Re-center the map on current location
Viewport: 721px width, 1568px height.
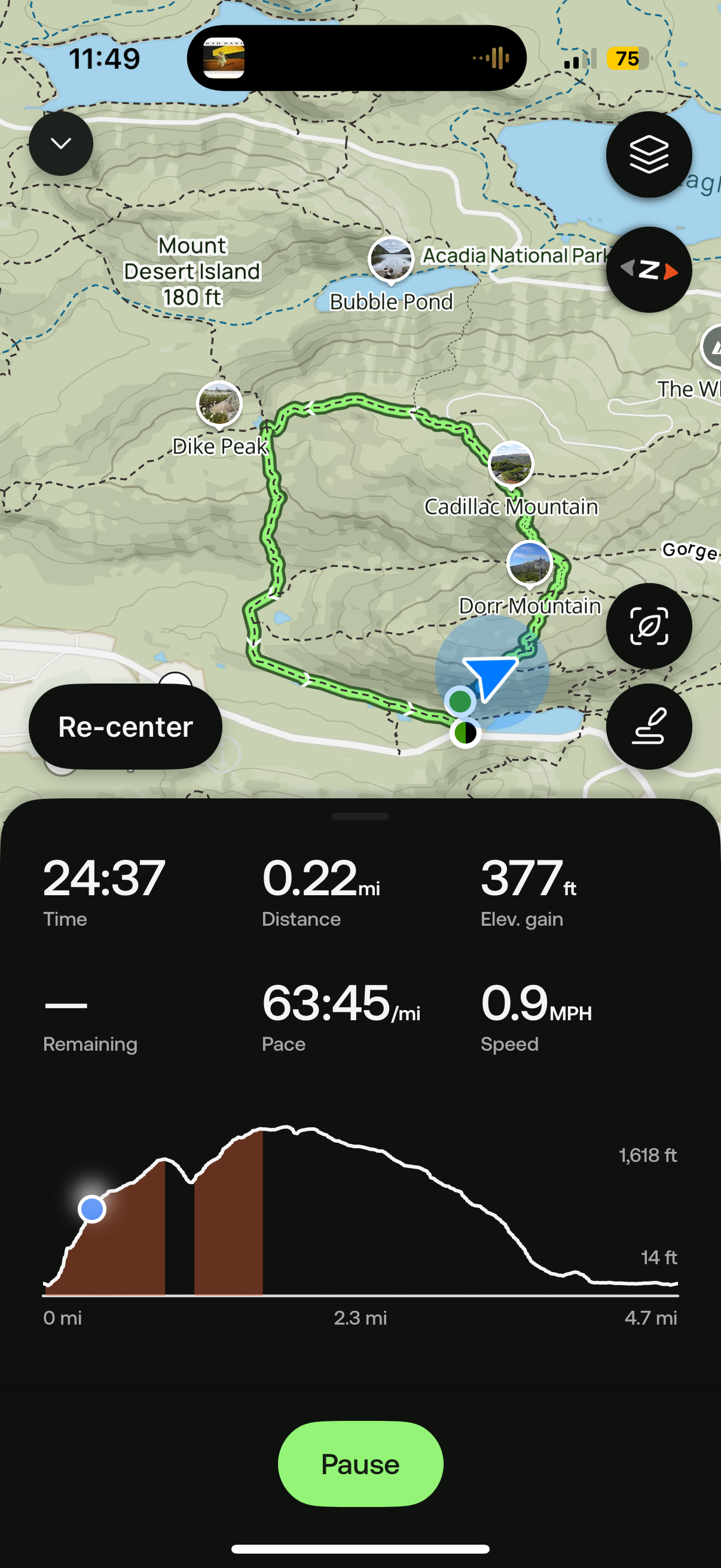[x=126, y=726]
